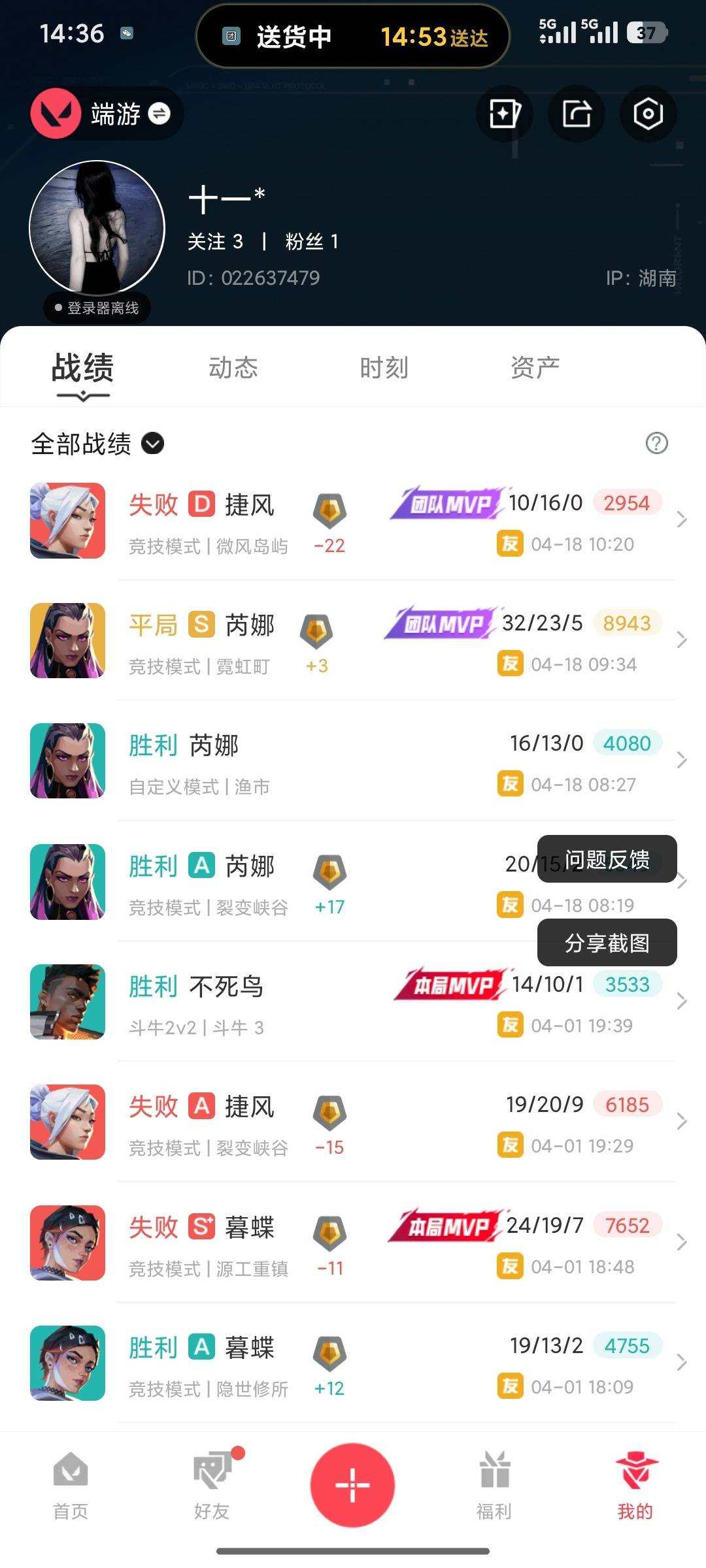Tap the red plus create button

[x=353, y=1484]
